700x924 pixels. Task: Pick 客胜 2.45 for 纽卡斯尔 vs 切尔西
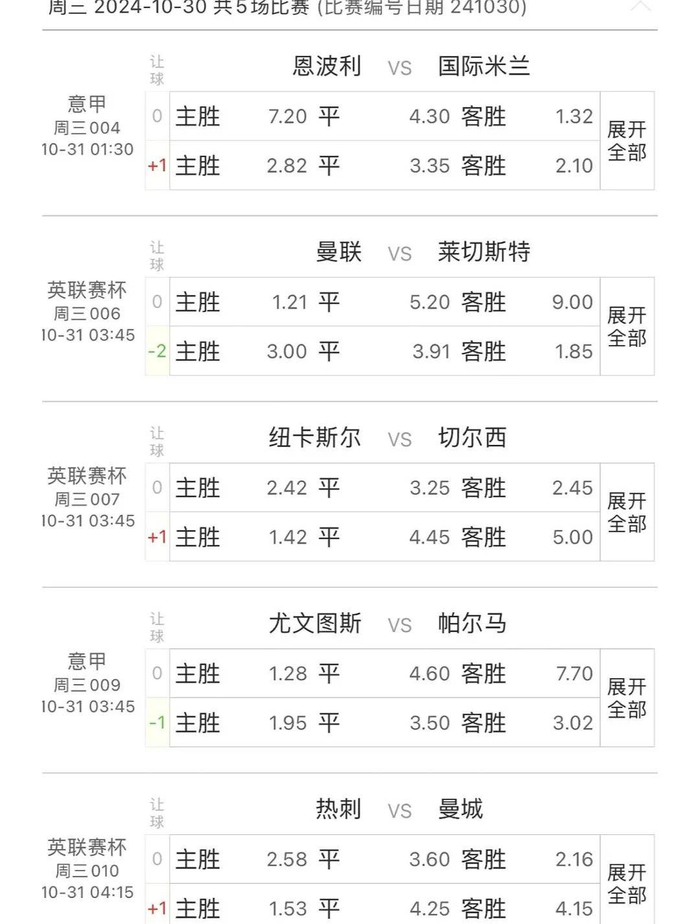529,487
